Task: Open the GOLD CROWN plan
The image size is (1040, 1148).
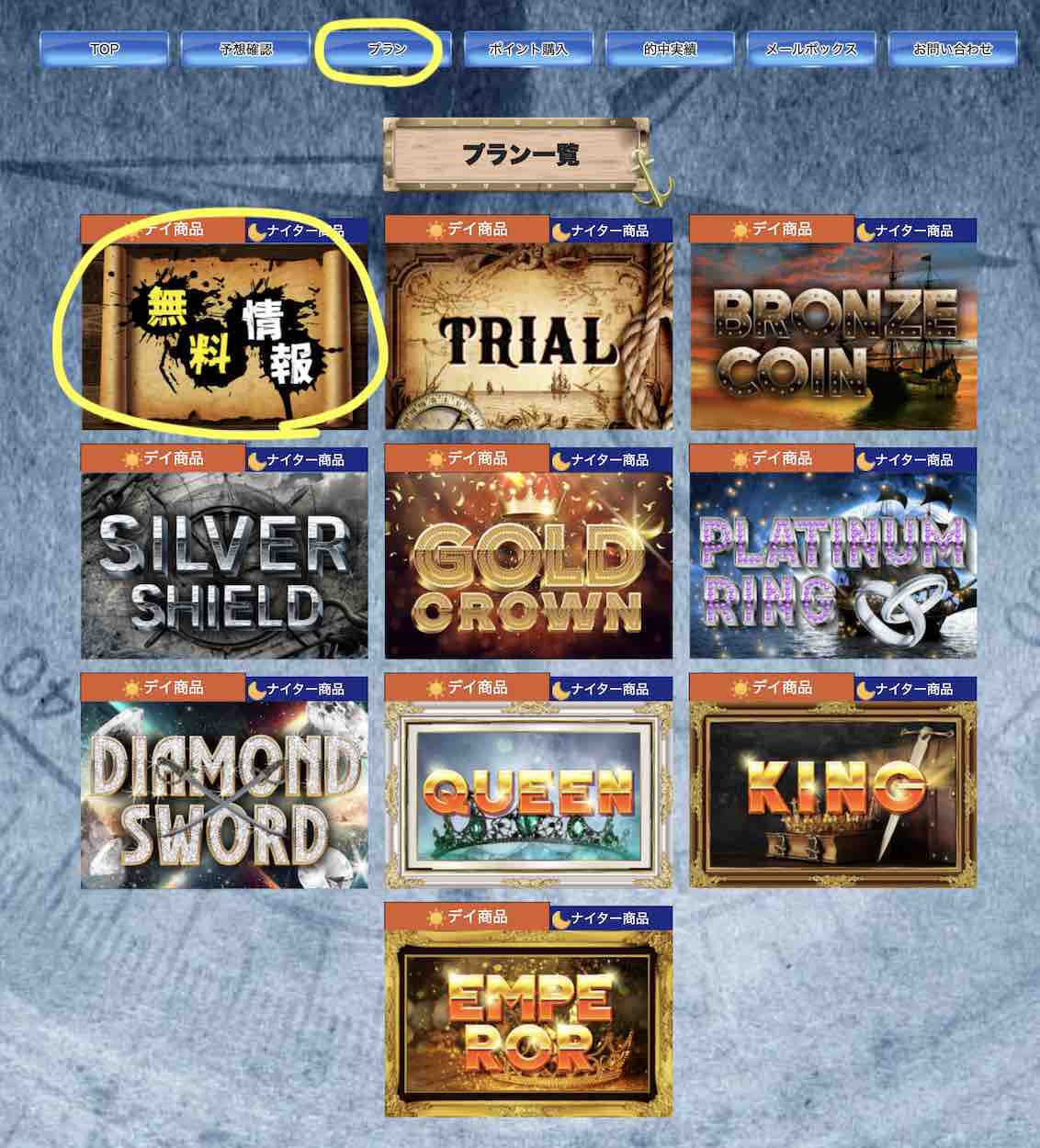Action: tap(528, 565)
